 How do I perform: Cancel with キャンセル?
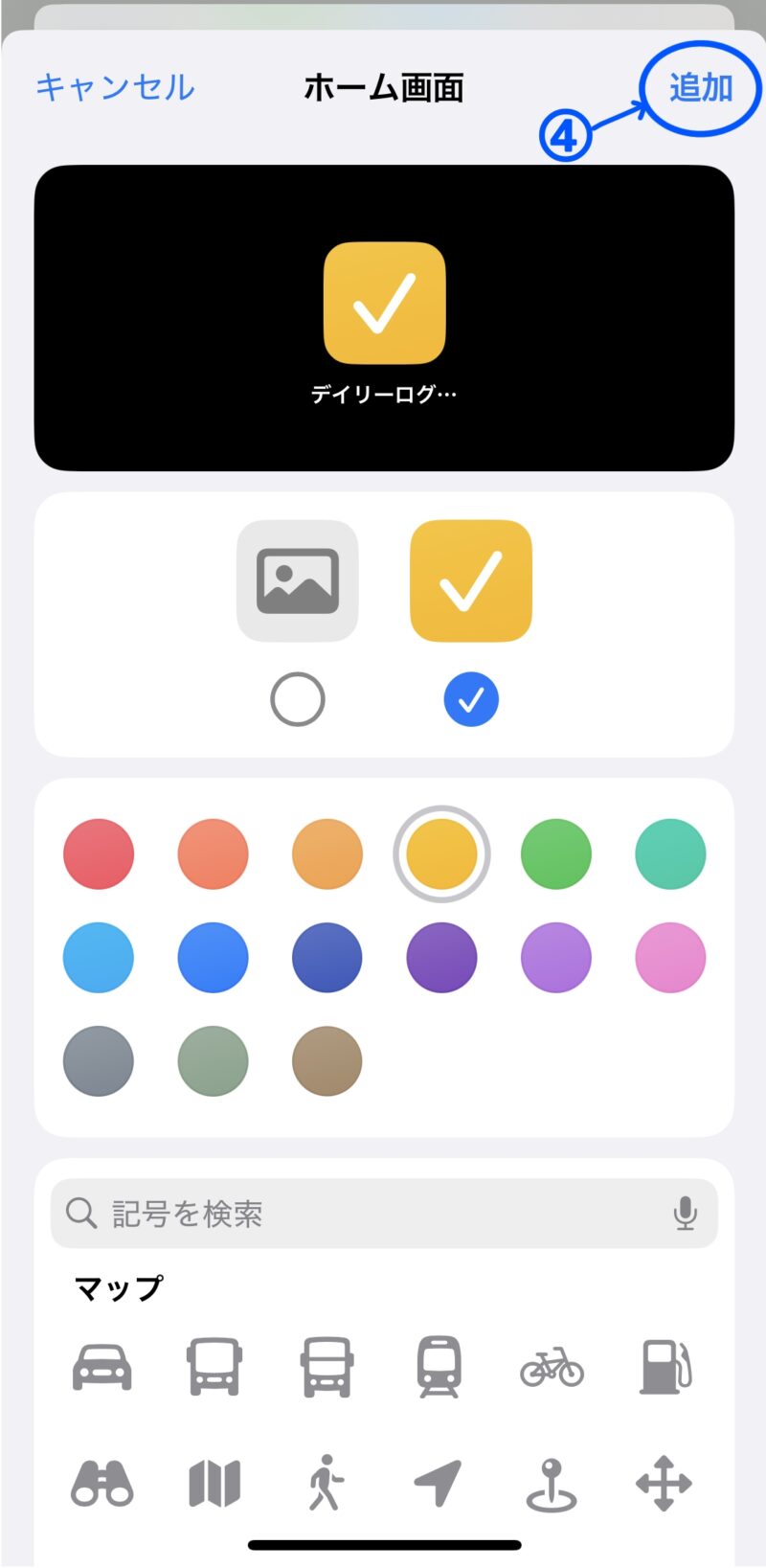[x=115, y=88]
